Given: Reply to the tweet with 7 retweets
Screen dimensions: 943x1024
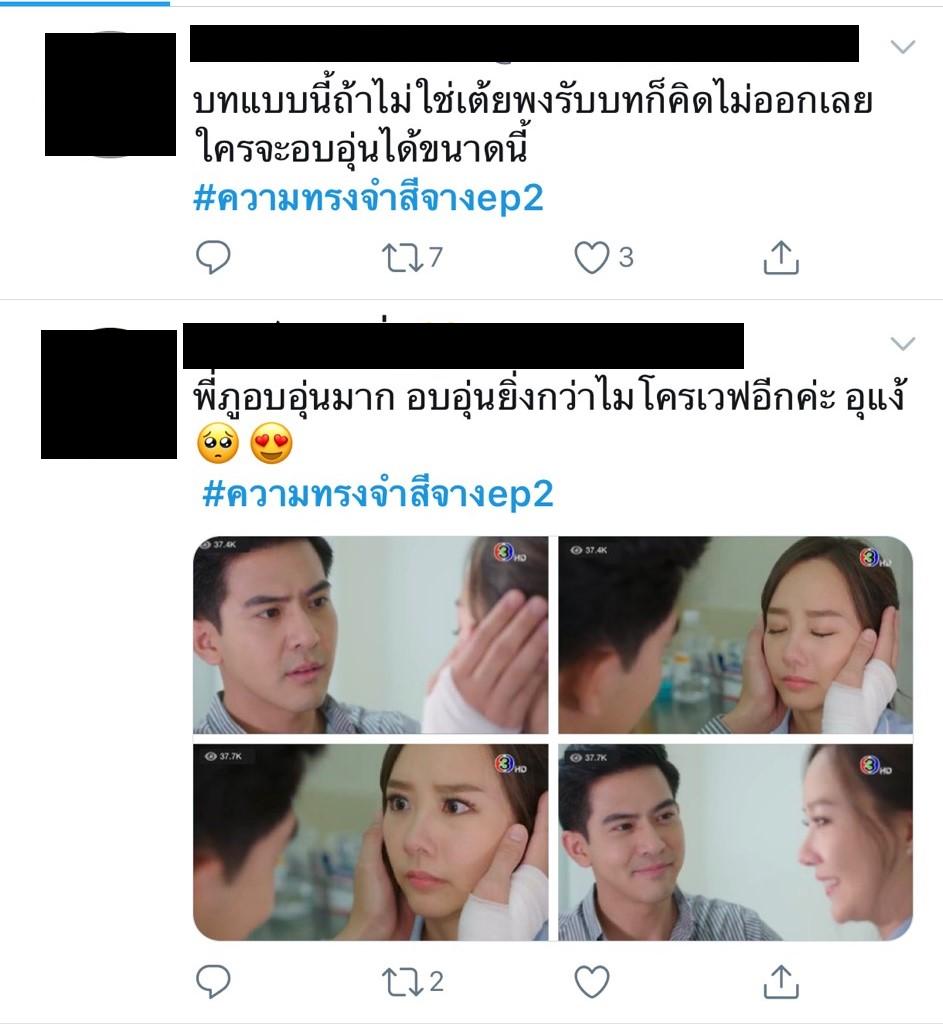Looking at the screenshot, I should (x=212, y=257).
